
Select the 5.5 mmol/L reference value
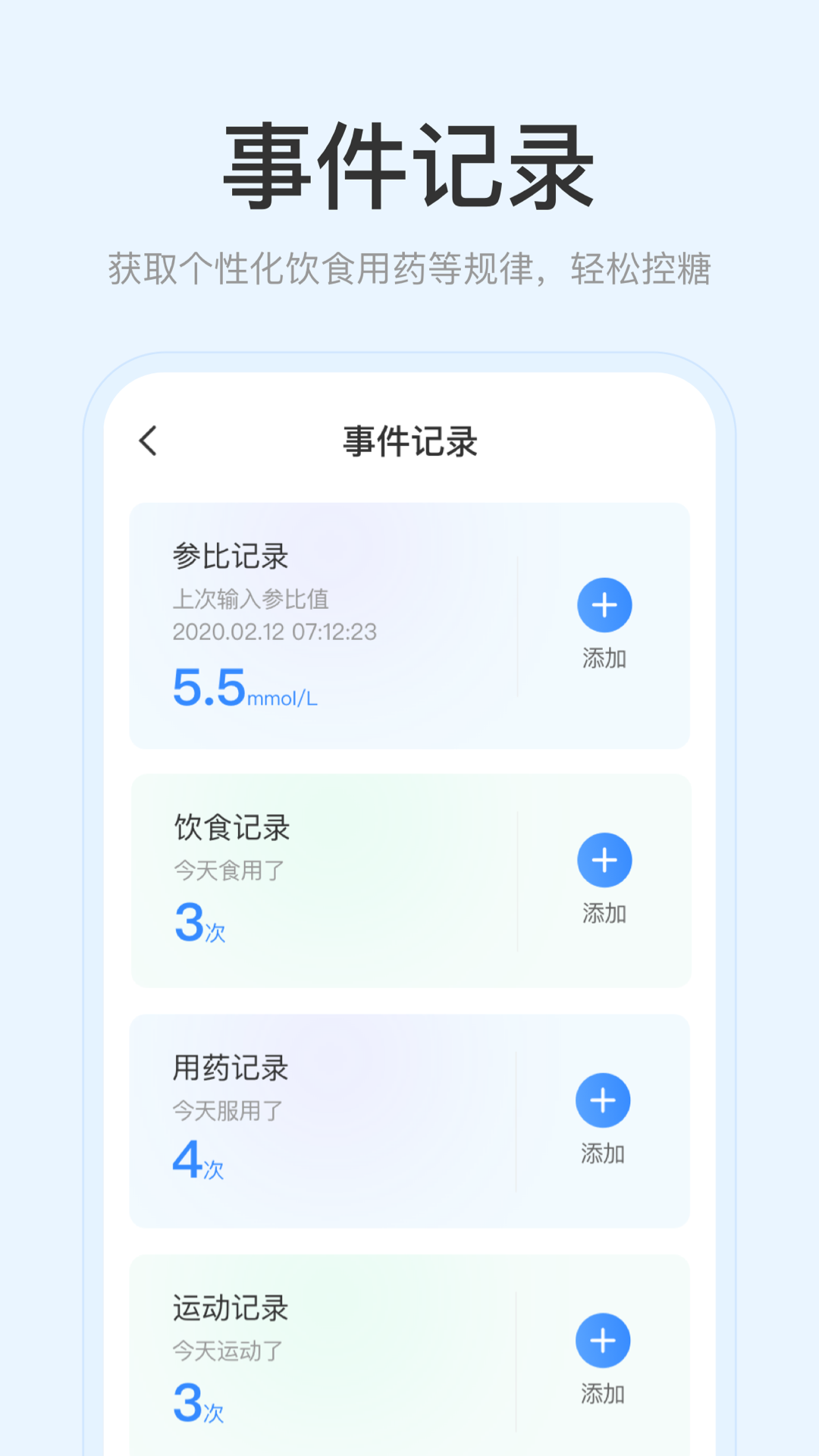click(244, 690)
